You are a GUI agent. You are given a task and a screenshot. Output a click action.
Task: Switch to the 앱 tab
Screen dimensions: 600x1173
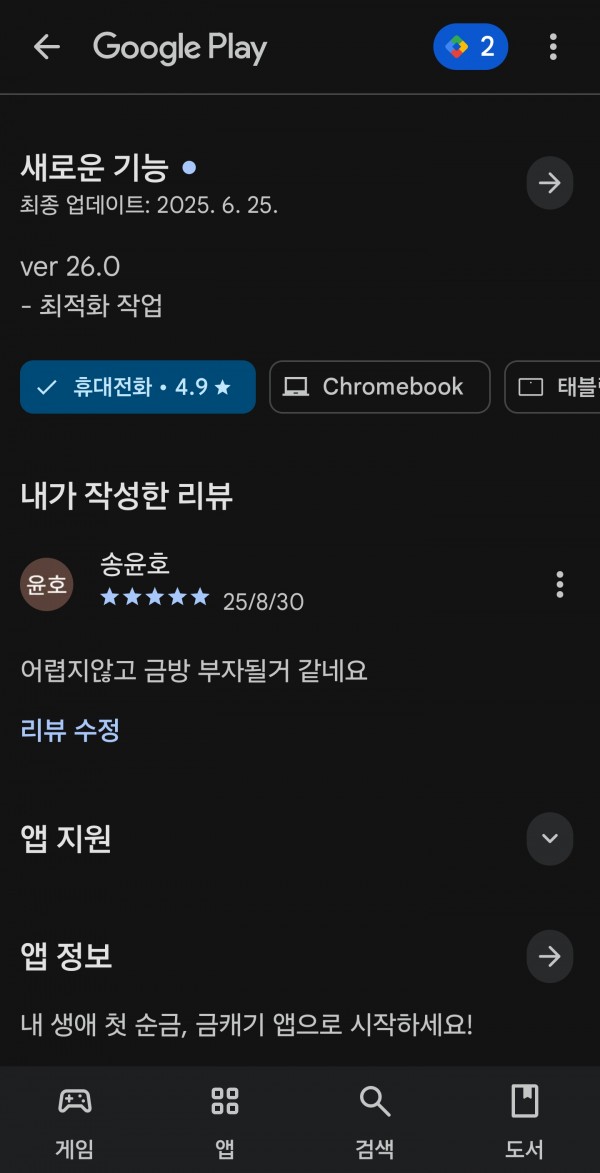pyautogui.click(x=224, y=1121)
